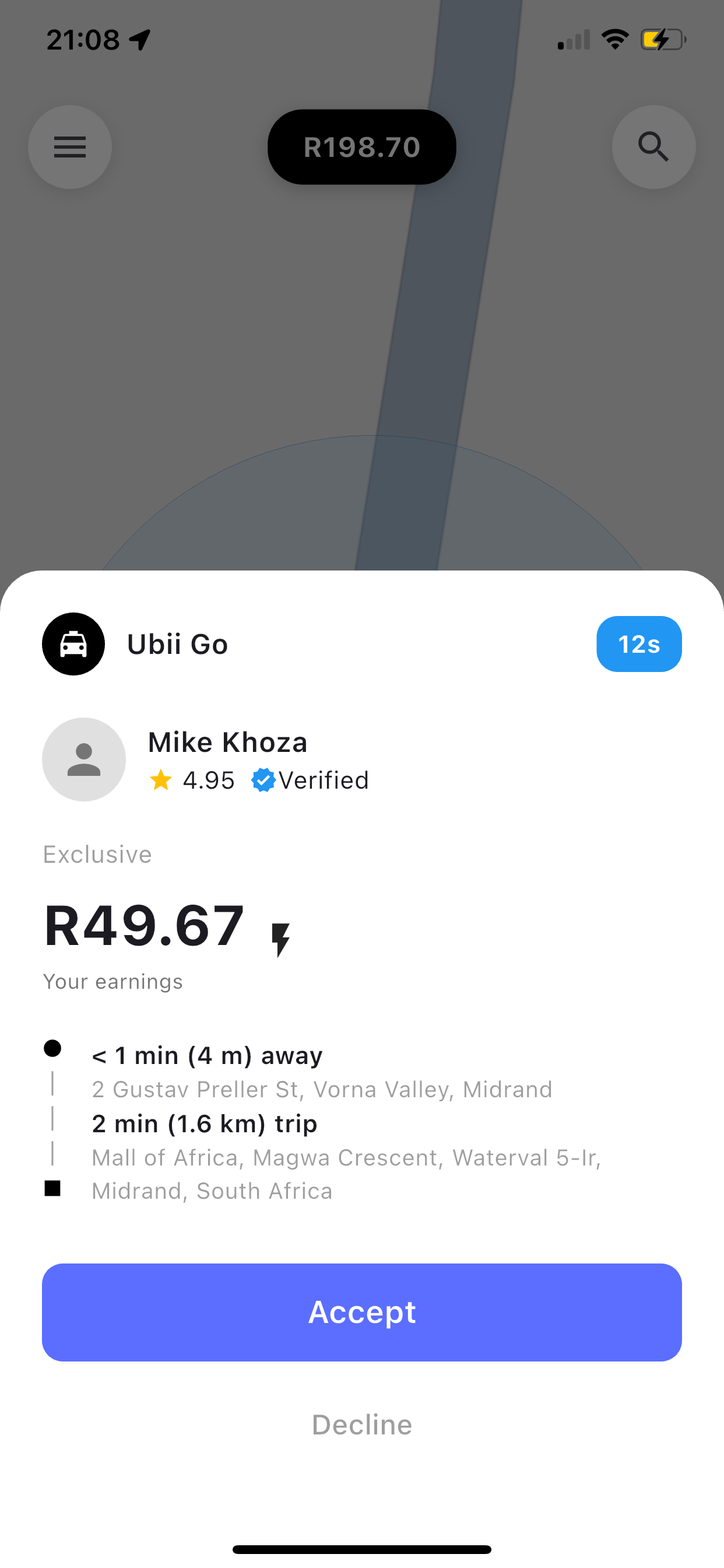Tap the yellow star rating icon
The image size is (724, 1568).
click(161, 780)
